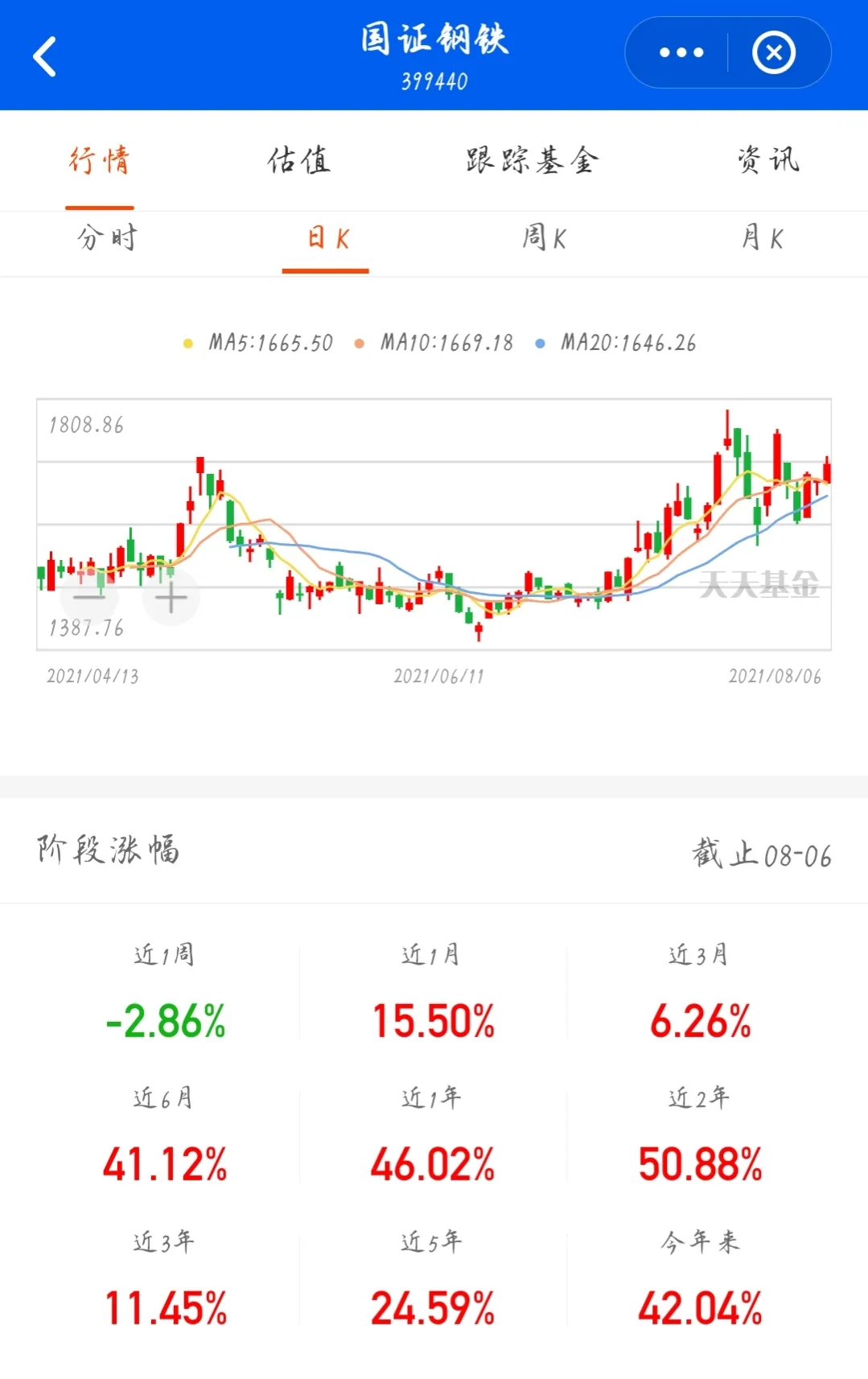Show the 分时 chart
Viewport: 868px width, 1379px height.
coord(107,238)
